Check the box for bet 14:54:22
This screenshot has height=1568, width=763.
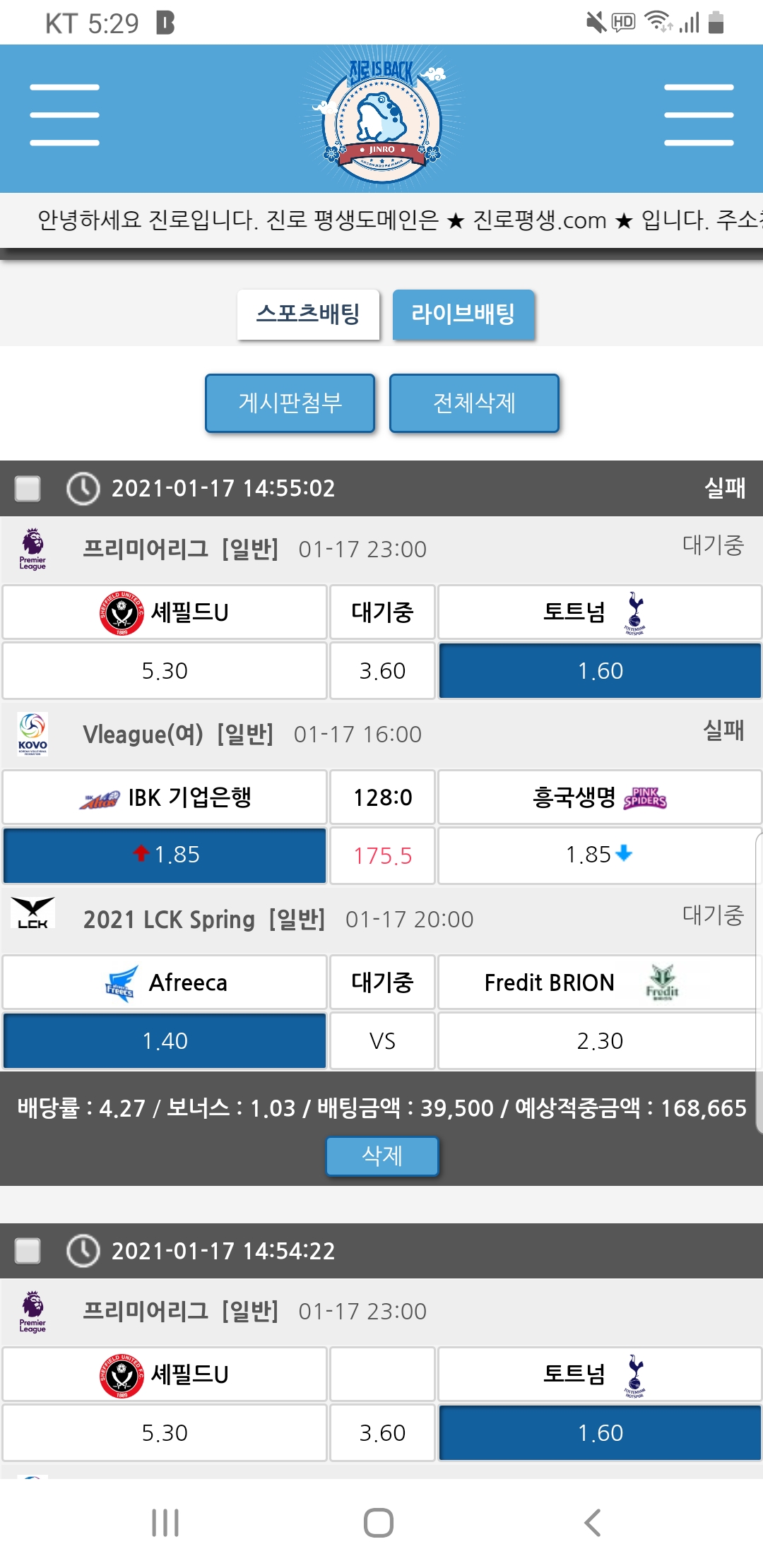click(28, 1250)
